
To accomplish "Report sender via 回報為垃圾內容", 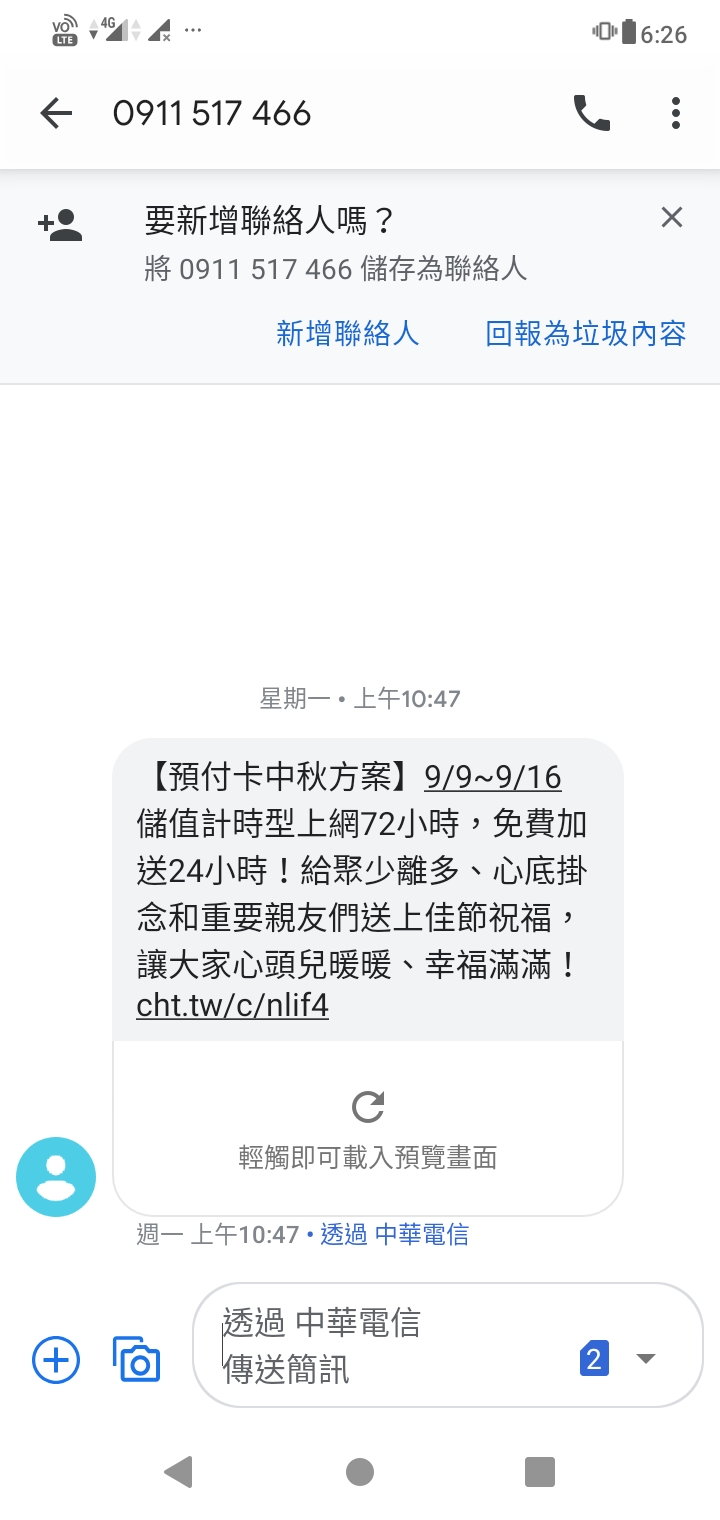I will [586, 333].
